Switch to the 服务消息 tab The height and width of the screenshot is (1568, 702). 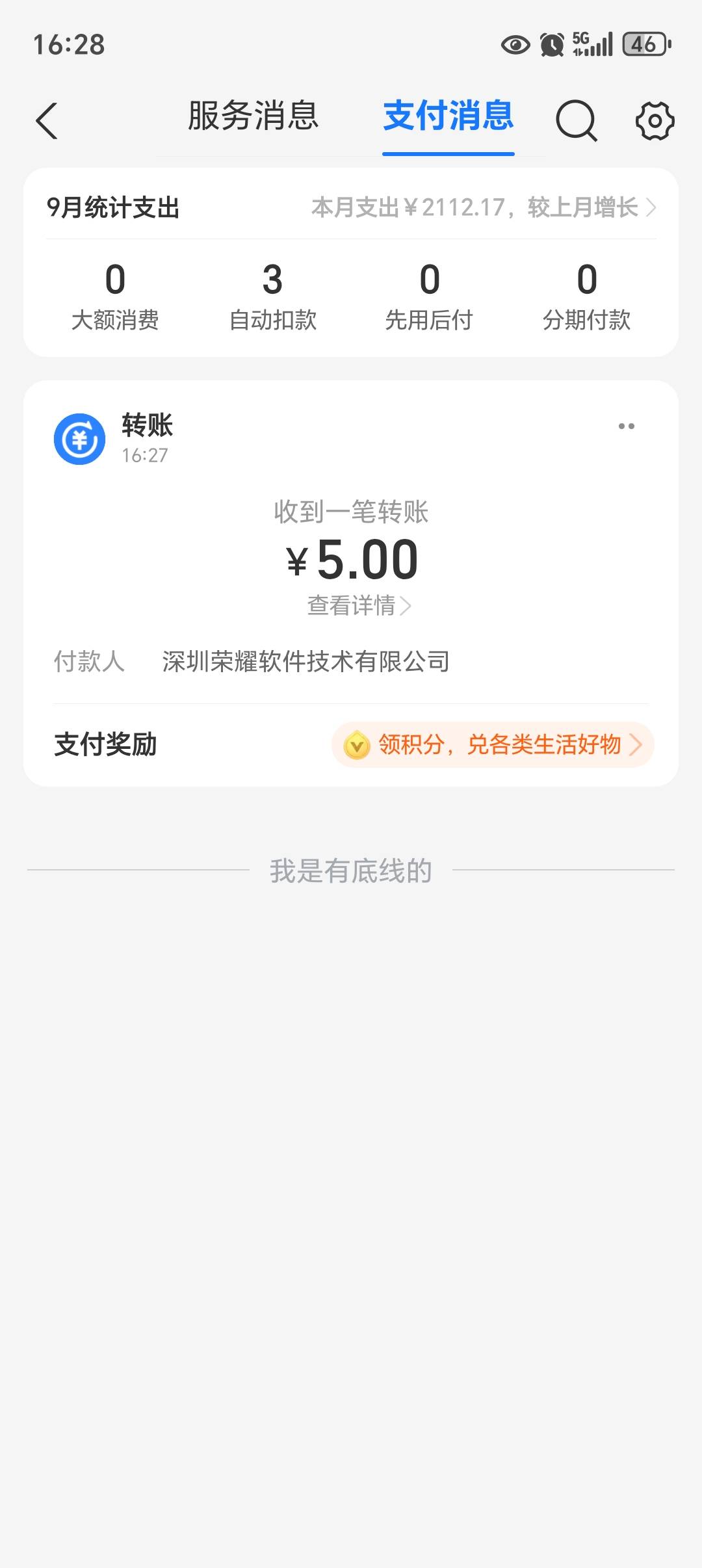(x=253, y=116)
